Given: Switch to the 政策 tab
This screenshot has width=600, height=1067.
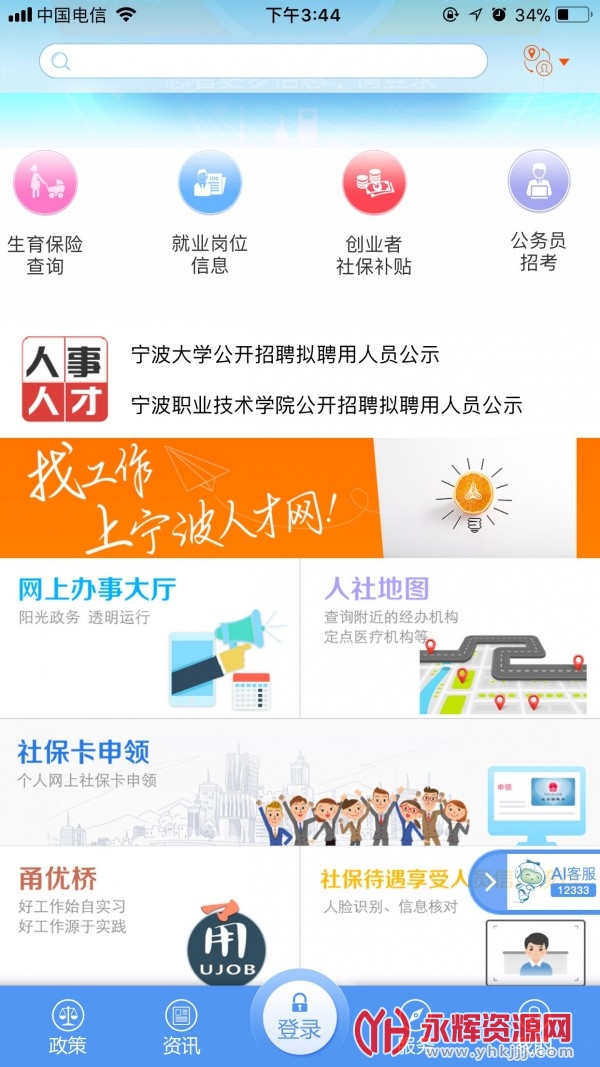Looking at the screenshot, I should tap(67, 1028).
